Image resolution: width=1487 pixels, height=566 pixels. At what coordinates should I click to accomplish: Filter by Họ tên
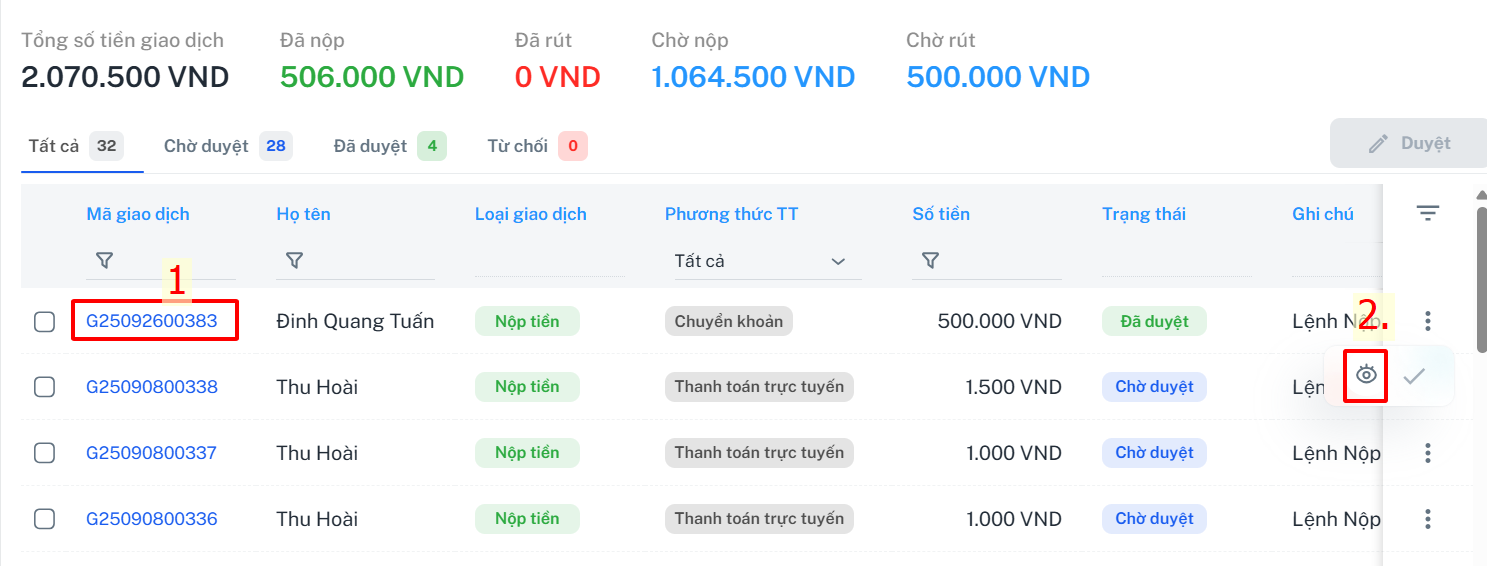(294, 260)
